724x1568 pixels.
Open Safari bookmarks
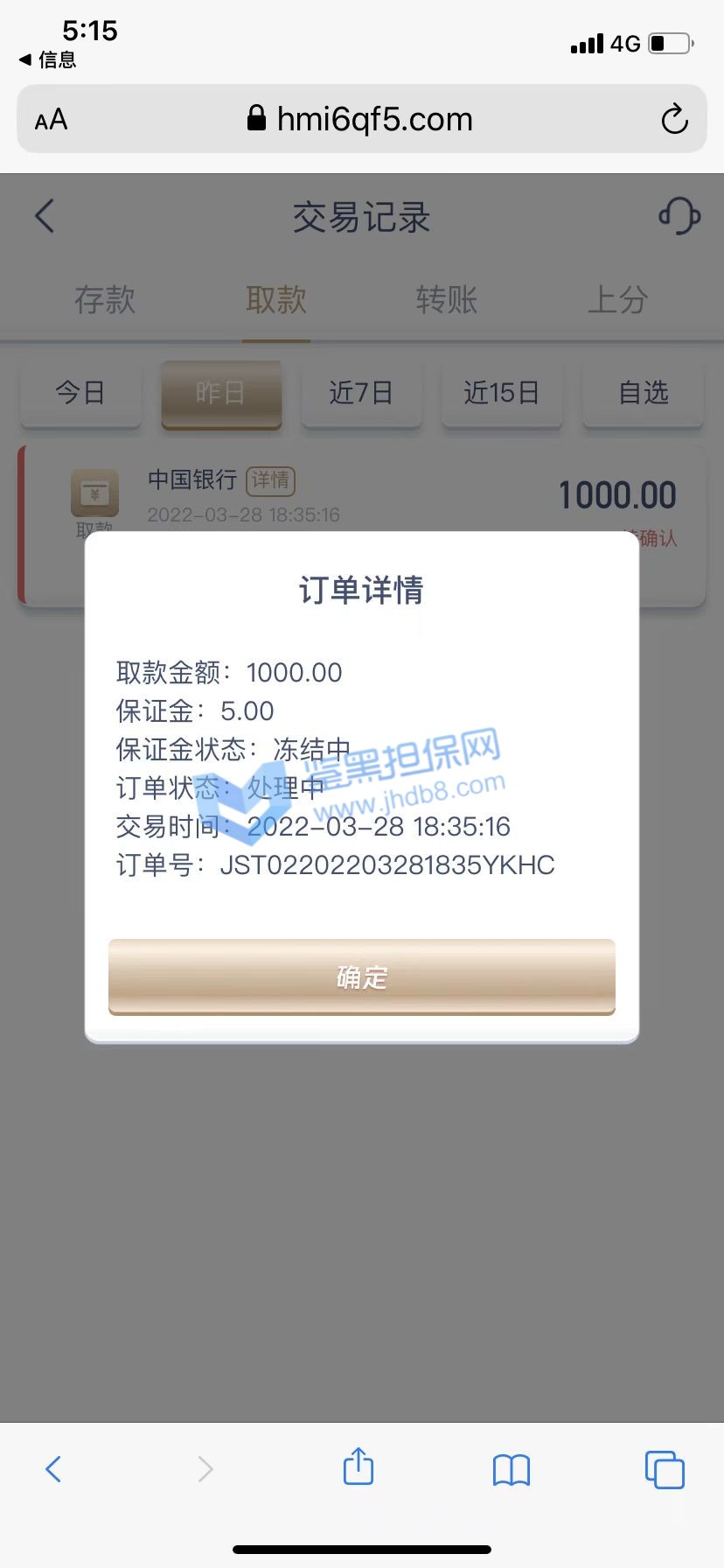coord(512,1469)
